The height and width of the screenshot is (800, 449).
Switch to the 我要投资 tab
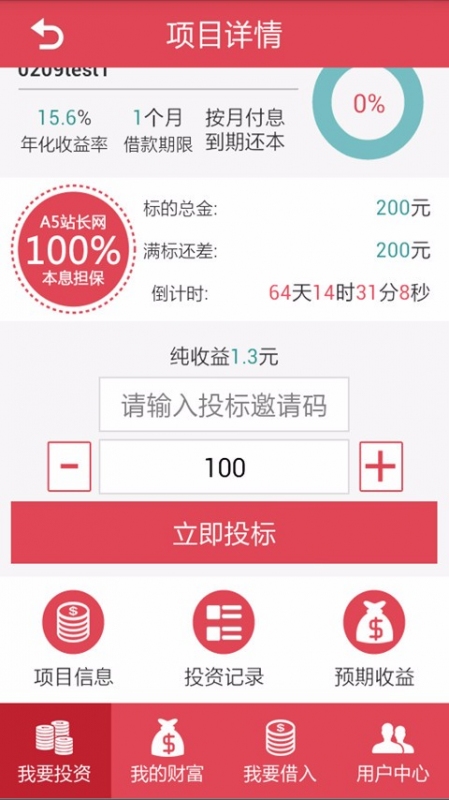[55, 751]
